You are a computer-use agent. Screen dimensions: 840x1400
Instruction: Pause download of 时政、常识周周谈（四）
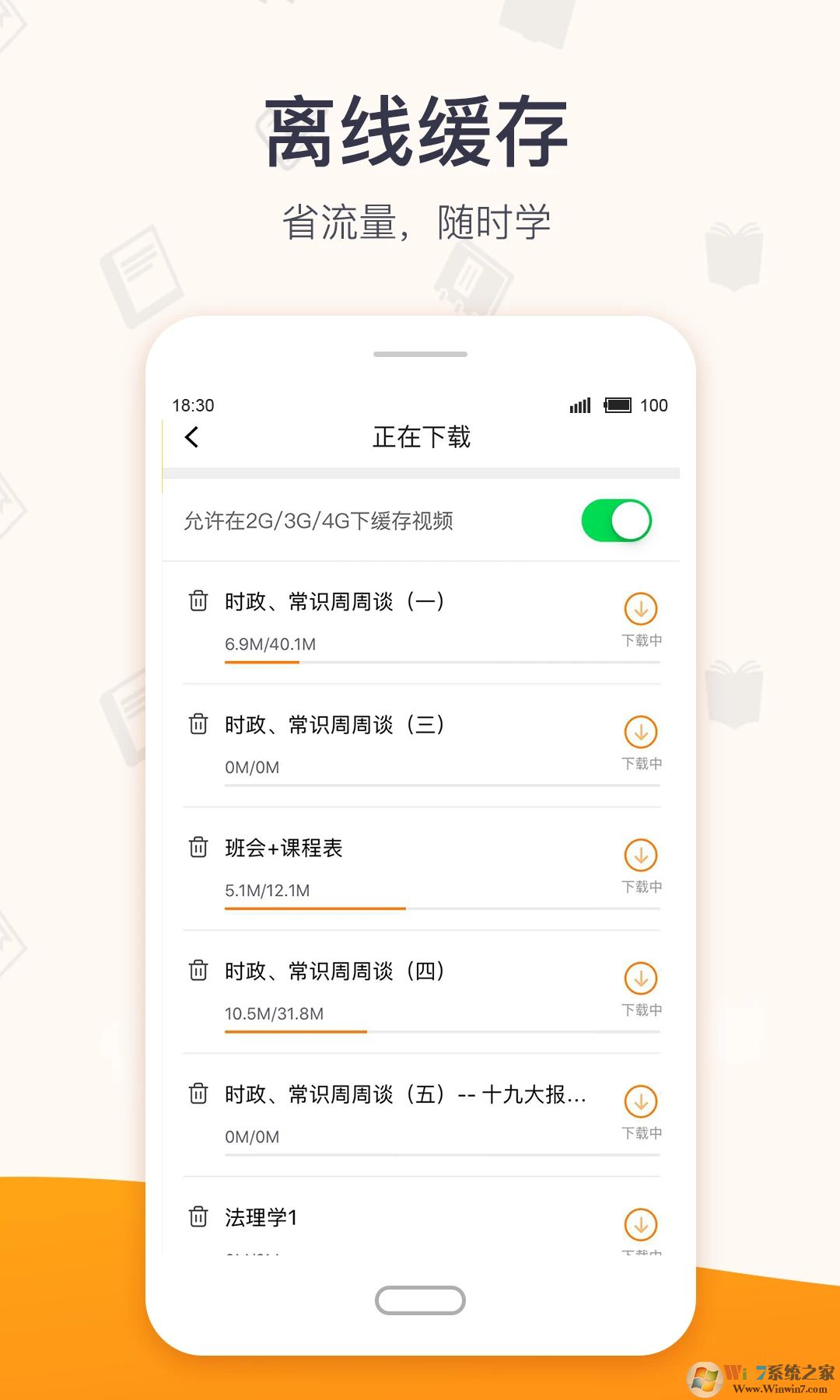pyautogui.click(x=641, y=978)
